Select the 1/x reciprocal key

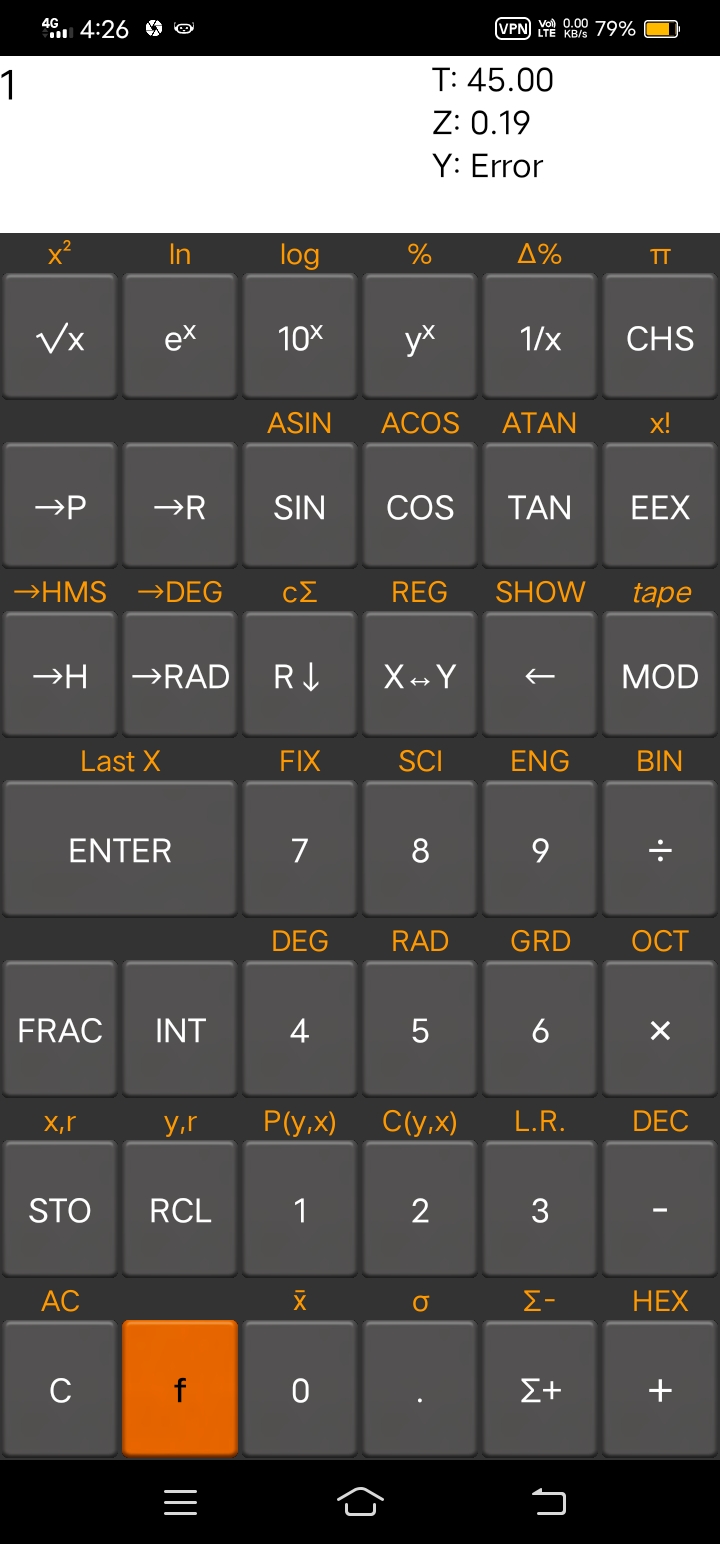540,339
